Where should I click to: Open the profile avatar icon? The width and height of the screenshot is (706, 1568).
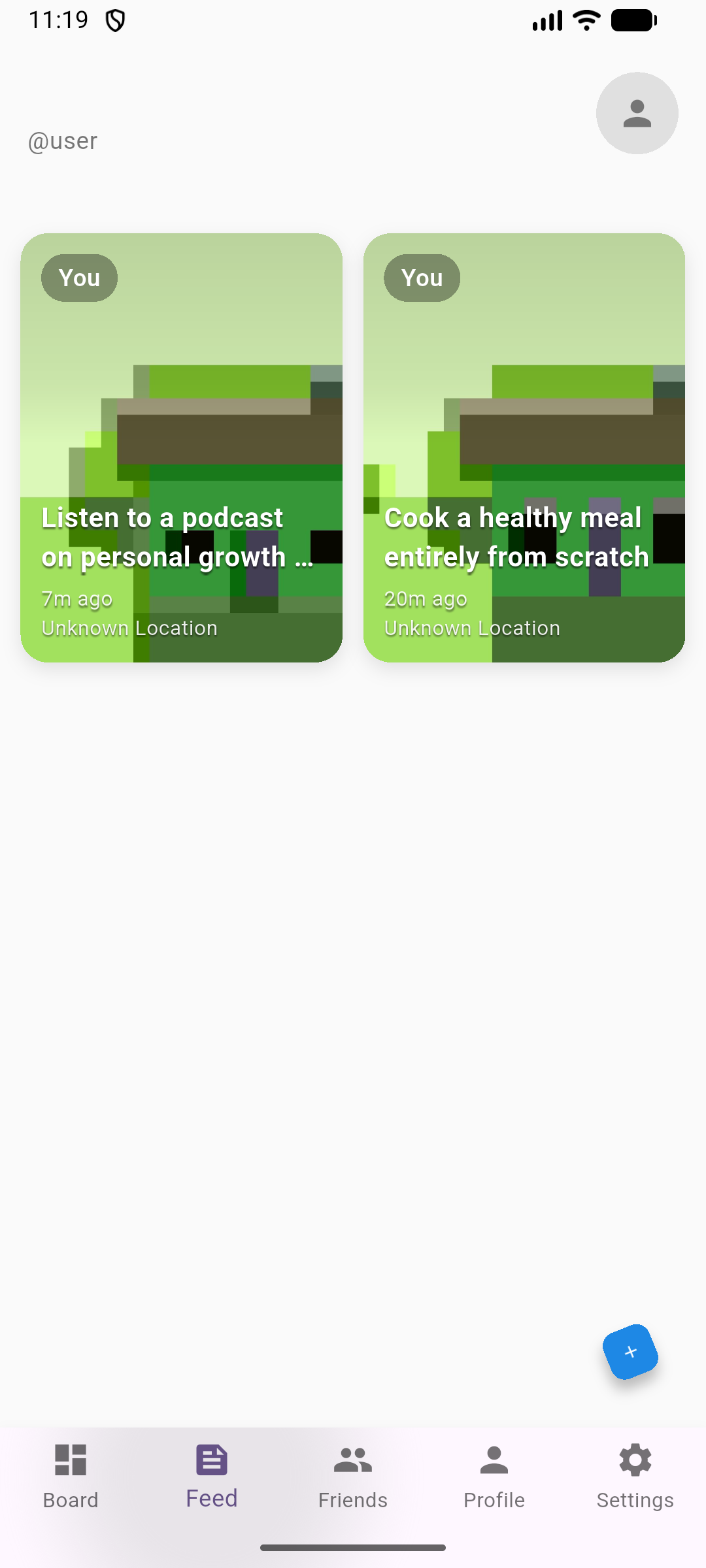(637, 113)
